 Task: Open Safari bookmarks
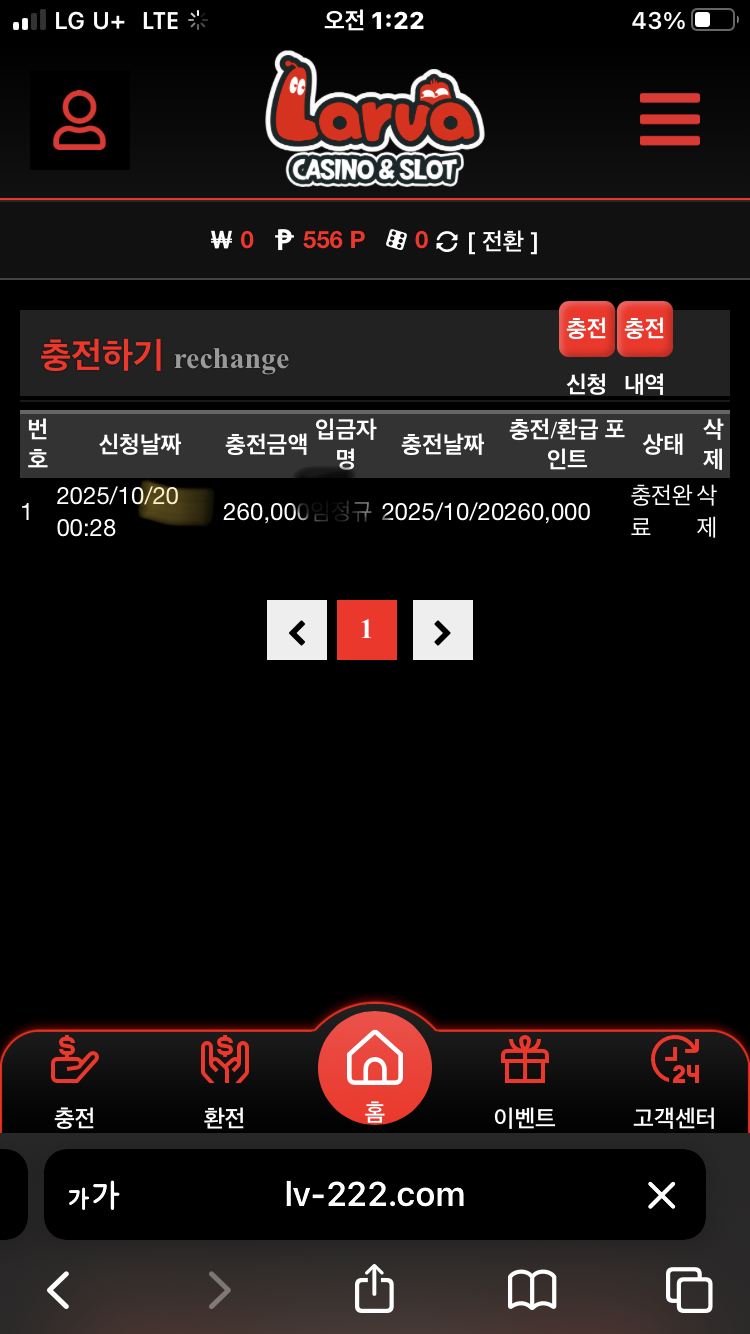pyautogui.click(x=532, y=1289)
